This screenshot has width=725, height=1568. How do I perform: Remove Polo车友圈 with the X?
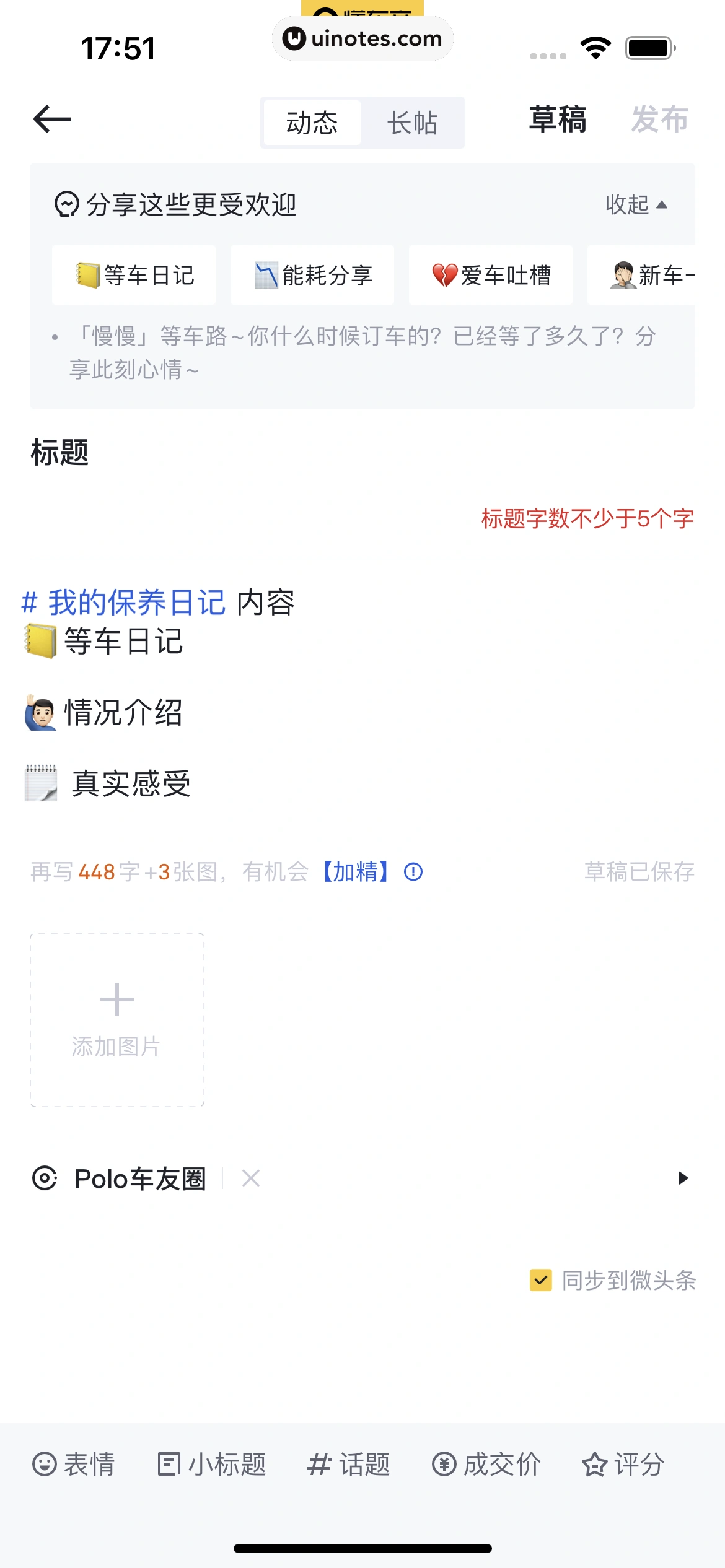[251, 1178]
